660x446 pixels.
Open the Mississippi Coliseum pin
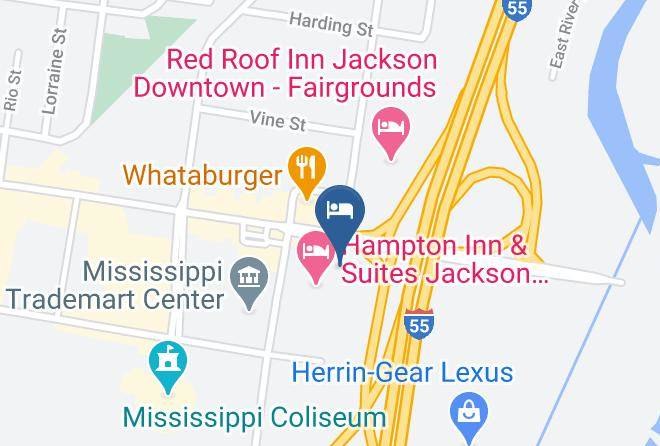(x=168, y=366)
